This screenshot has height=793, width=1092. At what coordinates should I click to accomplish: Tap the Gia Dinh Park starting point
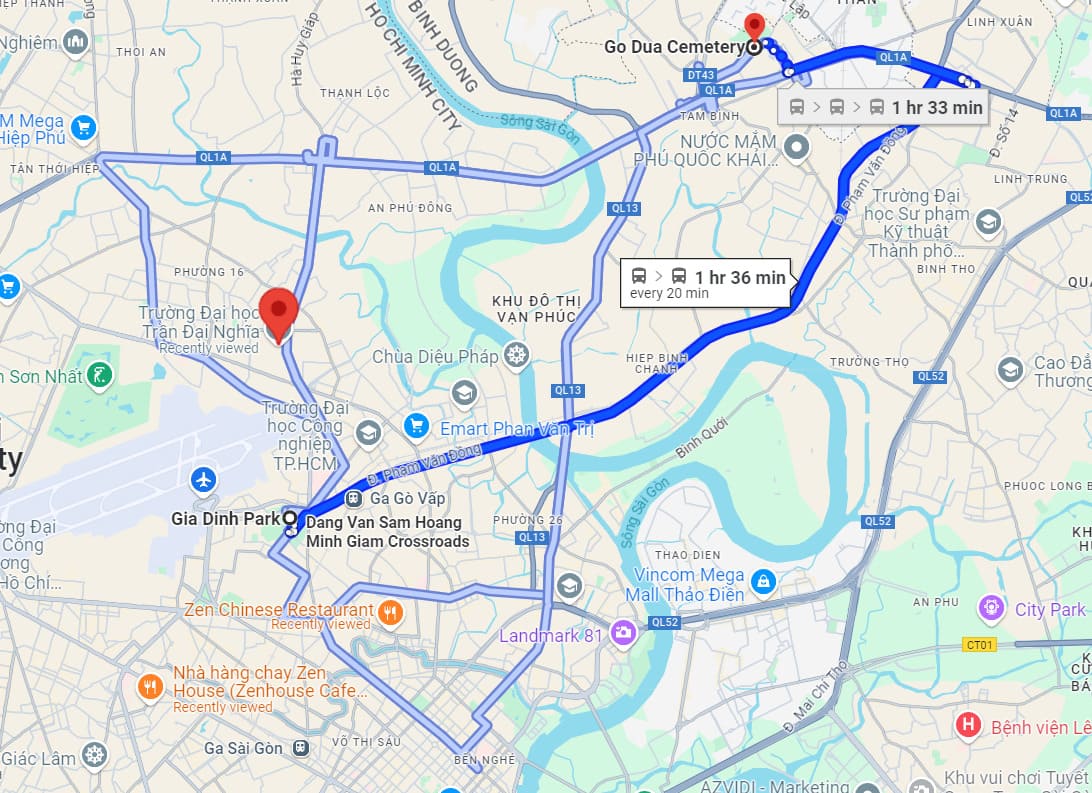coord(290,518)
